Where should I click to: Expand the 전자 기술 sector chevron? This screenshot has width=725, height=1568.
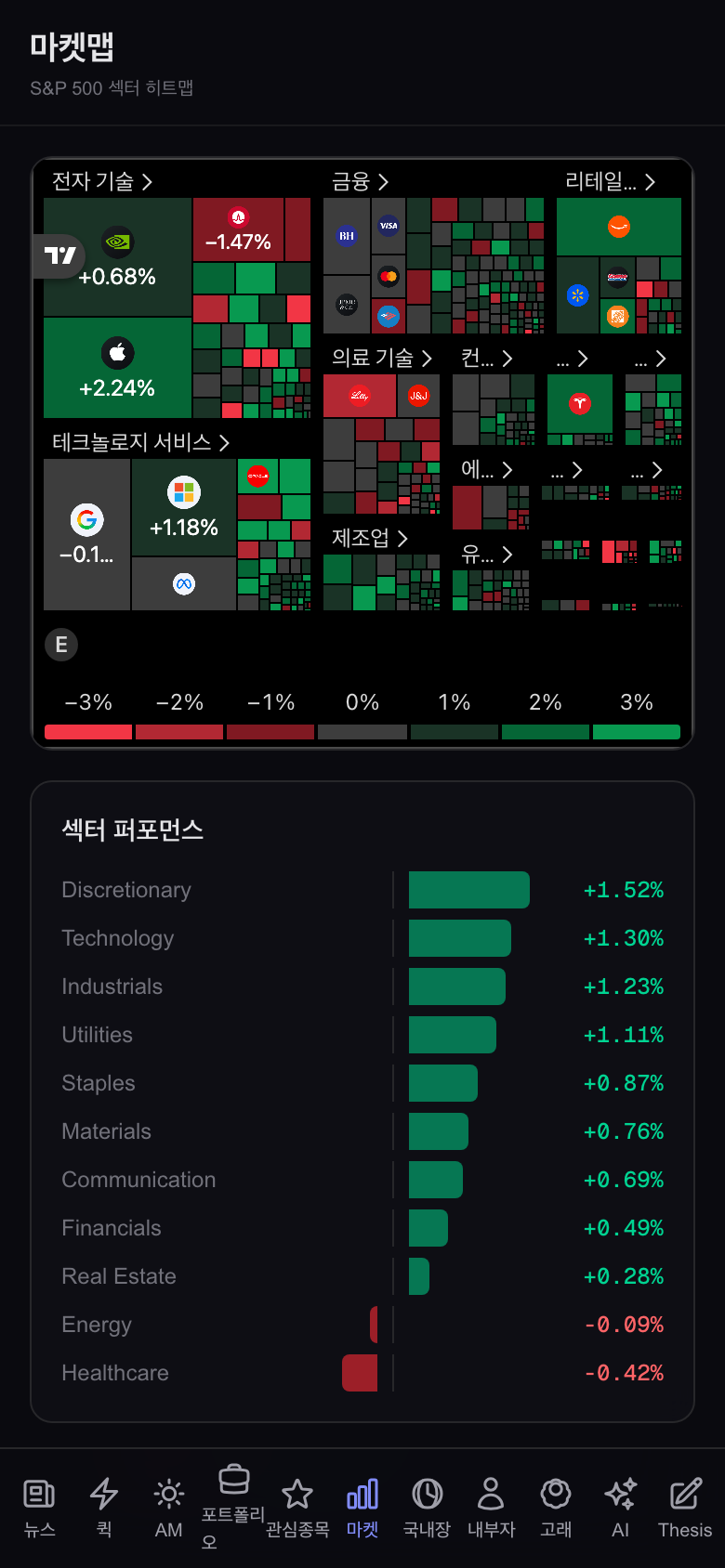[149, 183]
